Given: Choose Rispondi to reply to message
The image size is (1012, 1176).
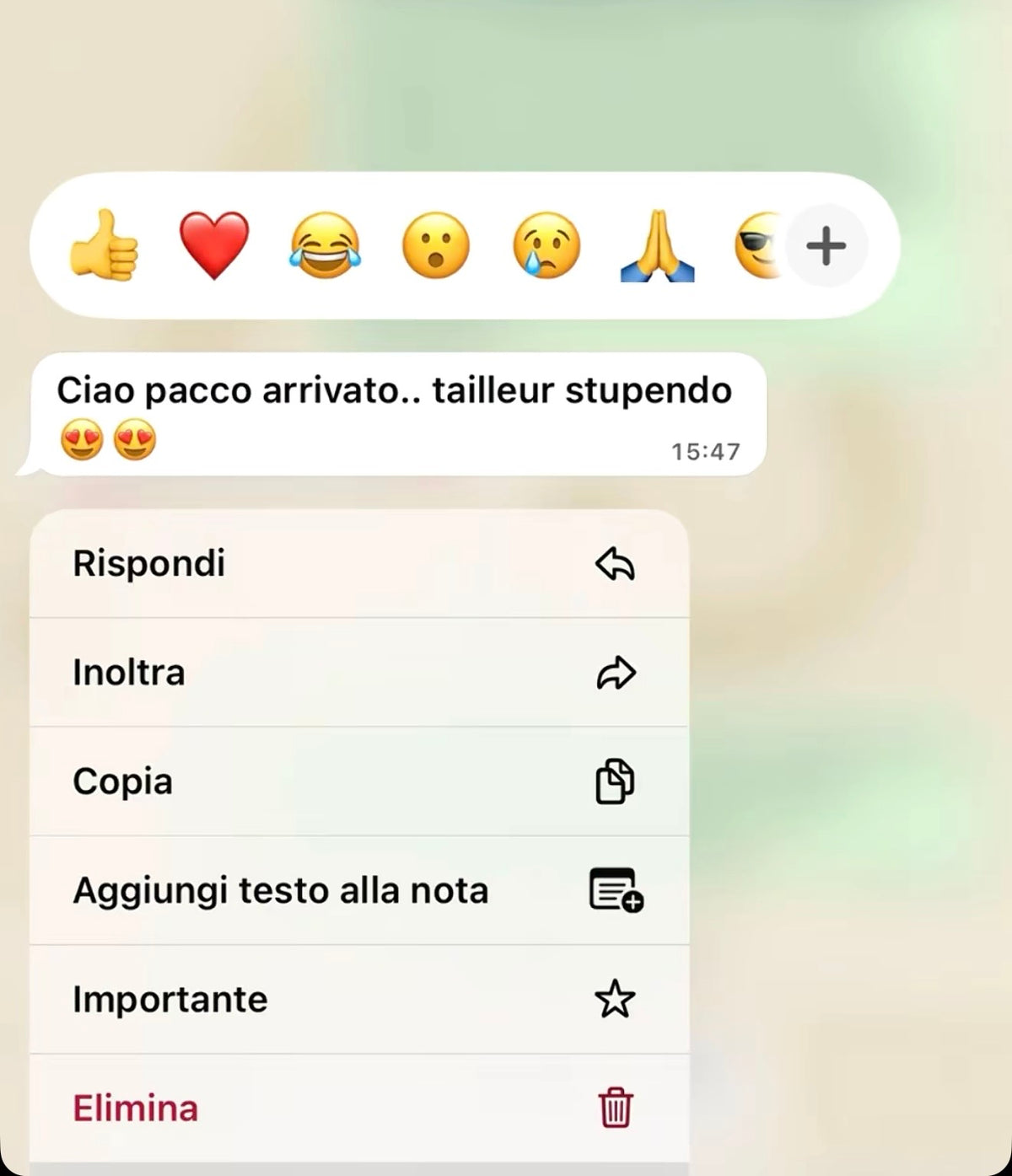Looking at the screenshot, I should (x=359, y=563).
